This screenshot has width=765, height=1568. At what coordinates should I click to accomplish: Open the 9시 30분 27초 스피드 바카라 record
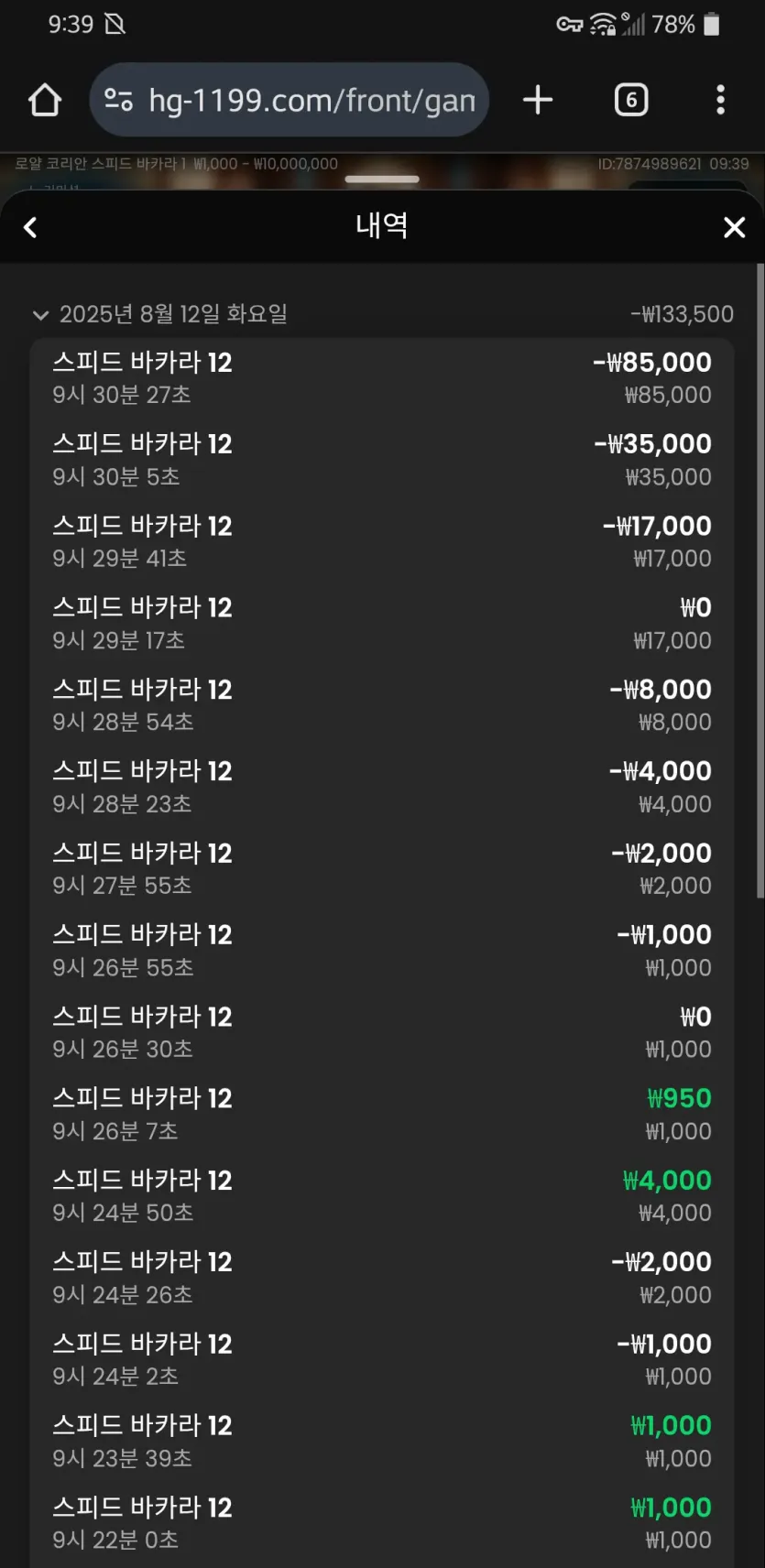click(381, 378)
